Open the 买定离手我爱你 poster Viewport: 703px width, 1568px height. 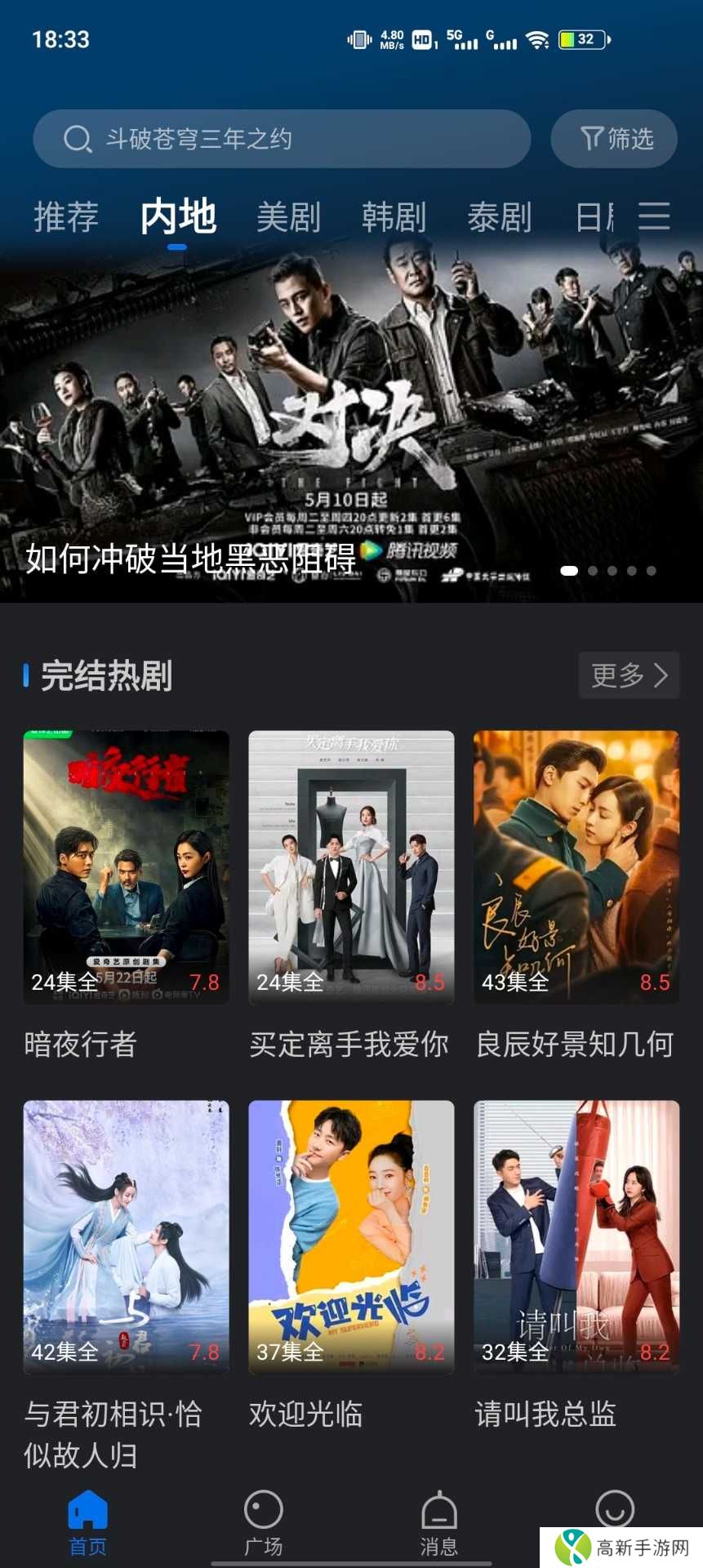point(351,866)
